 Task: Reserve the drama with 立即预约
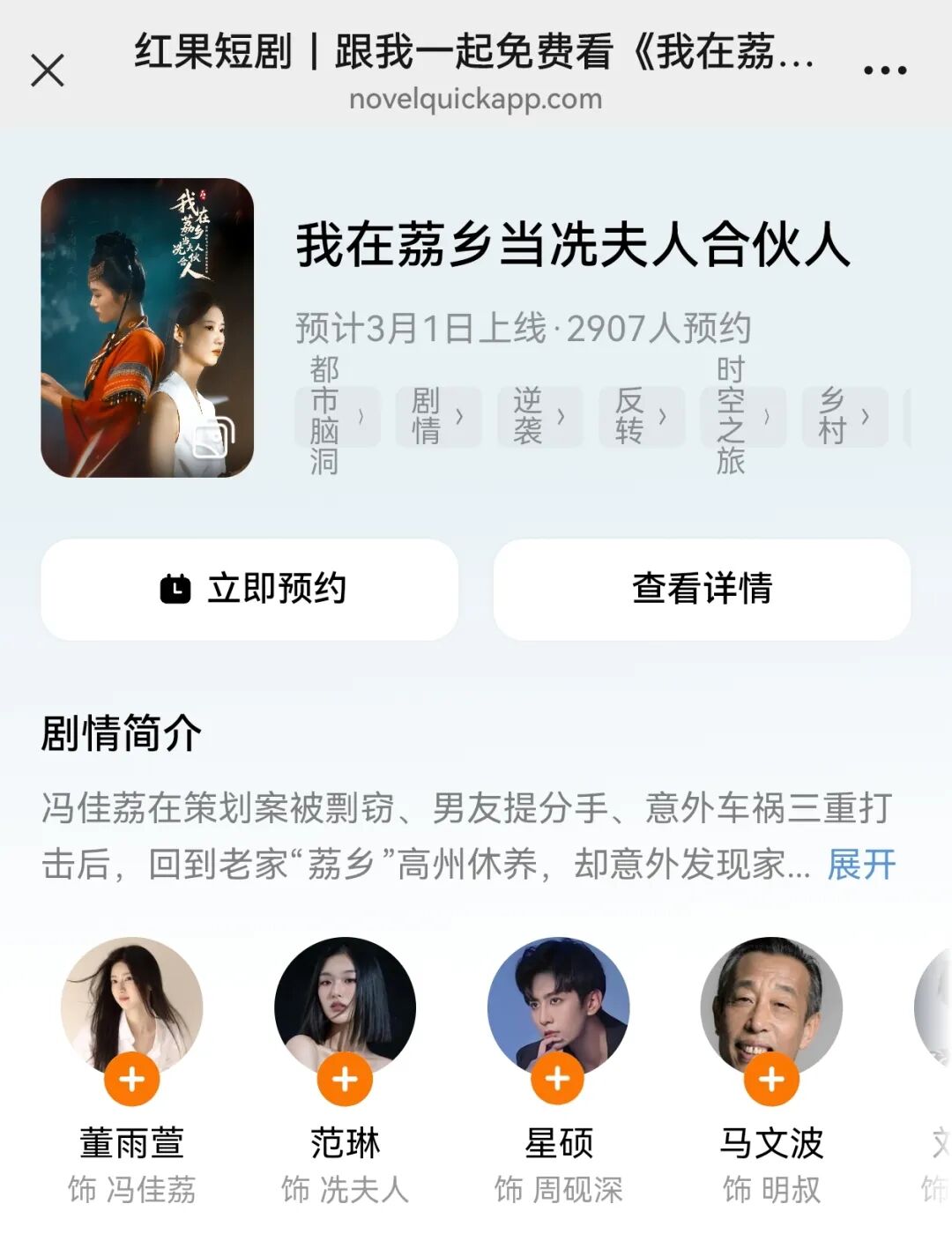click(249, 589)
